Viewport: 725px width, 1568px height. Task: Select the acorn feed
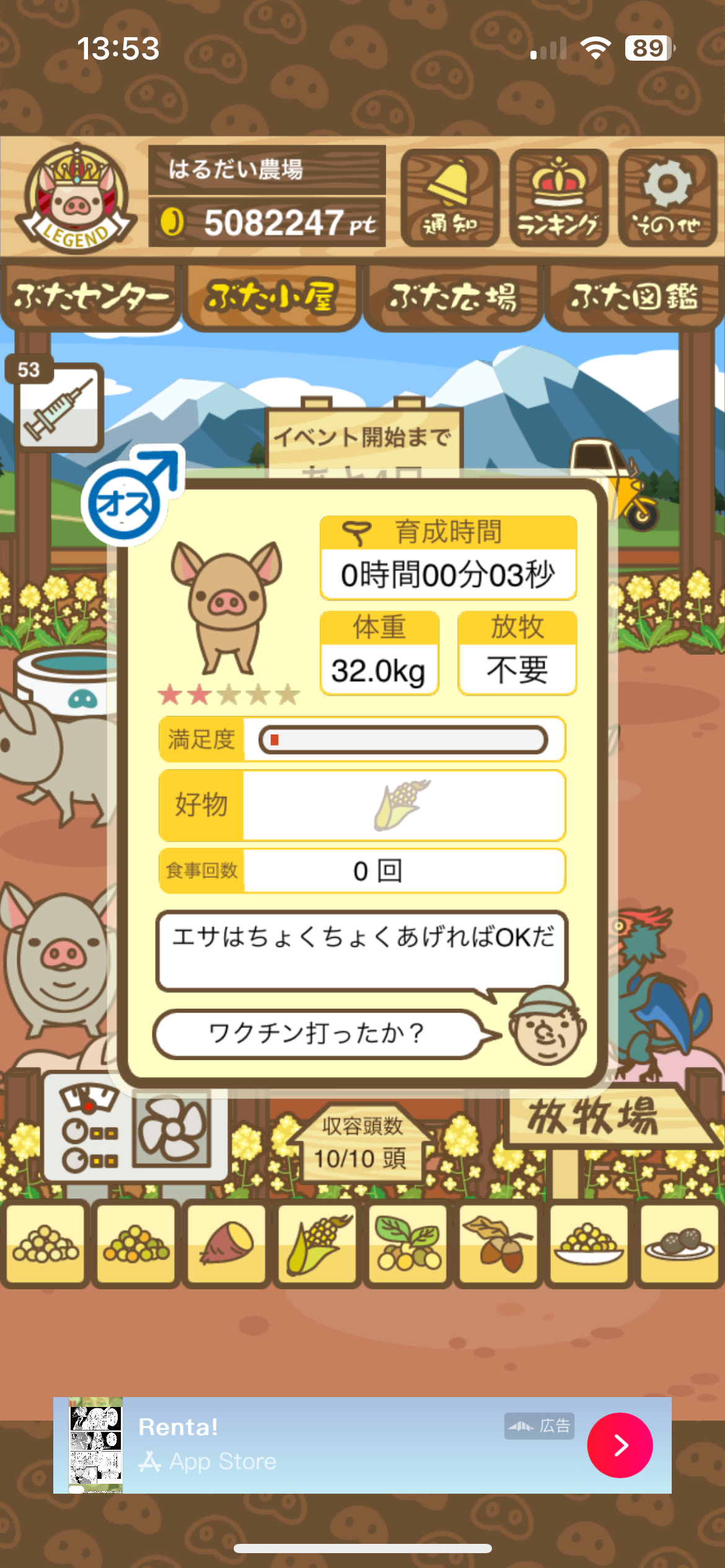498,1244
